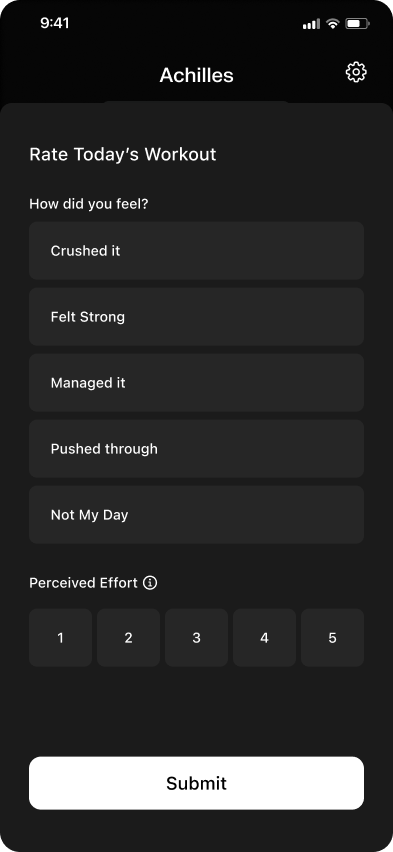Choose effort level 4

click(264, 637)
